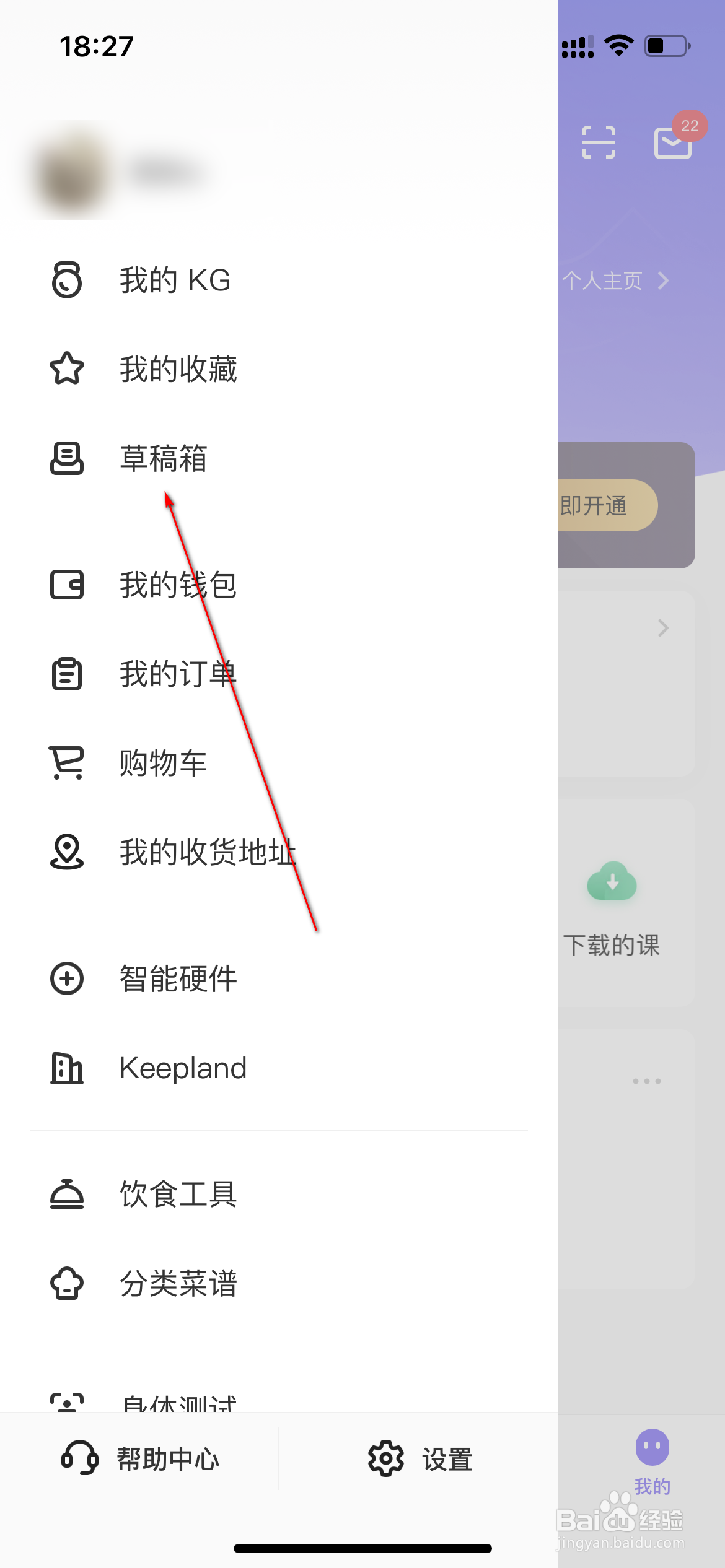
Task: Open 我的收货地址 shipping addresses
Action: tap(208, 852)
